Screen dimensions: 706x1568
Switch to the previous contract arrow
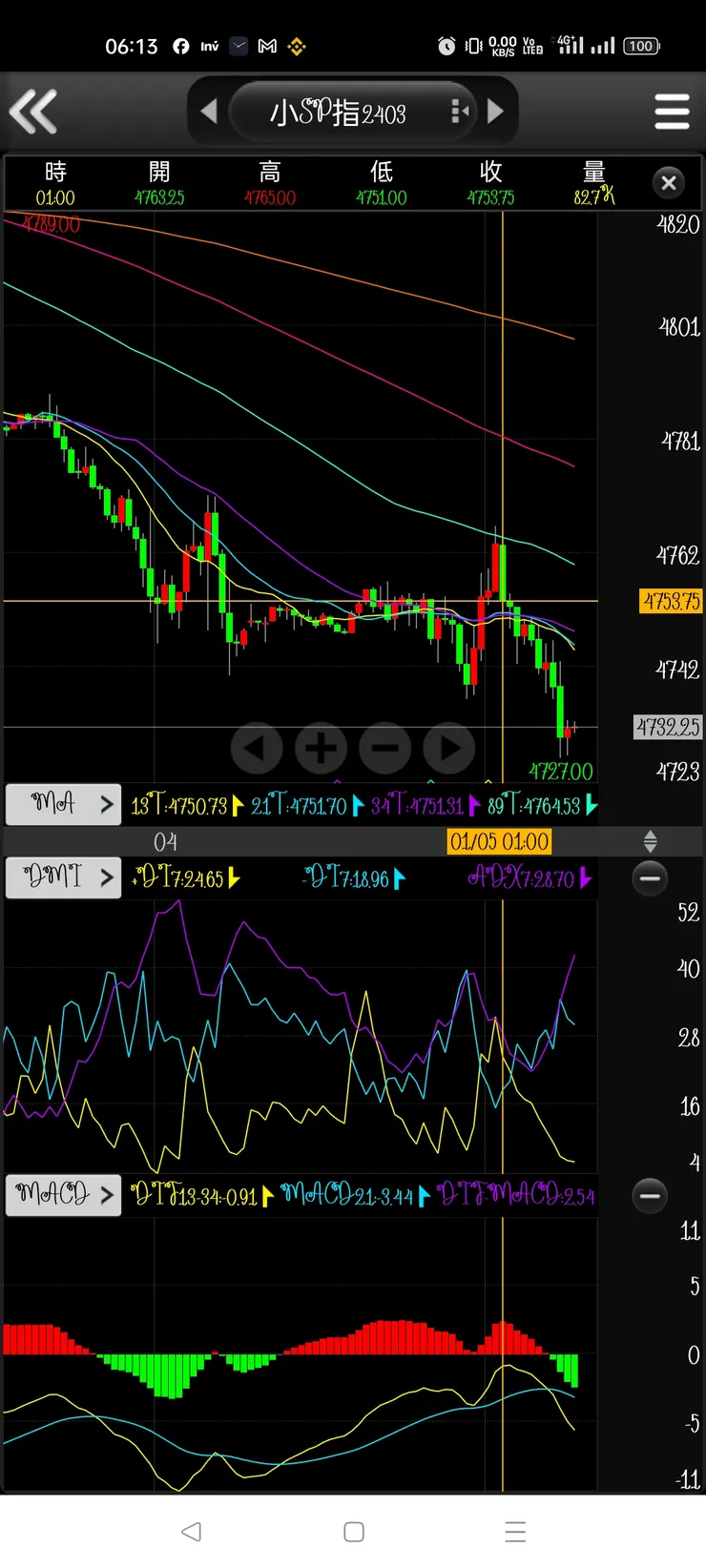[x=209, y=112]
